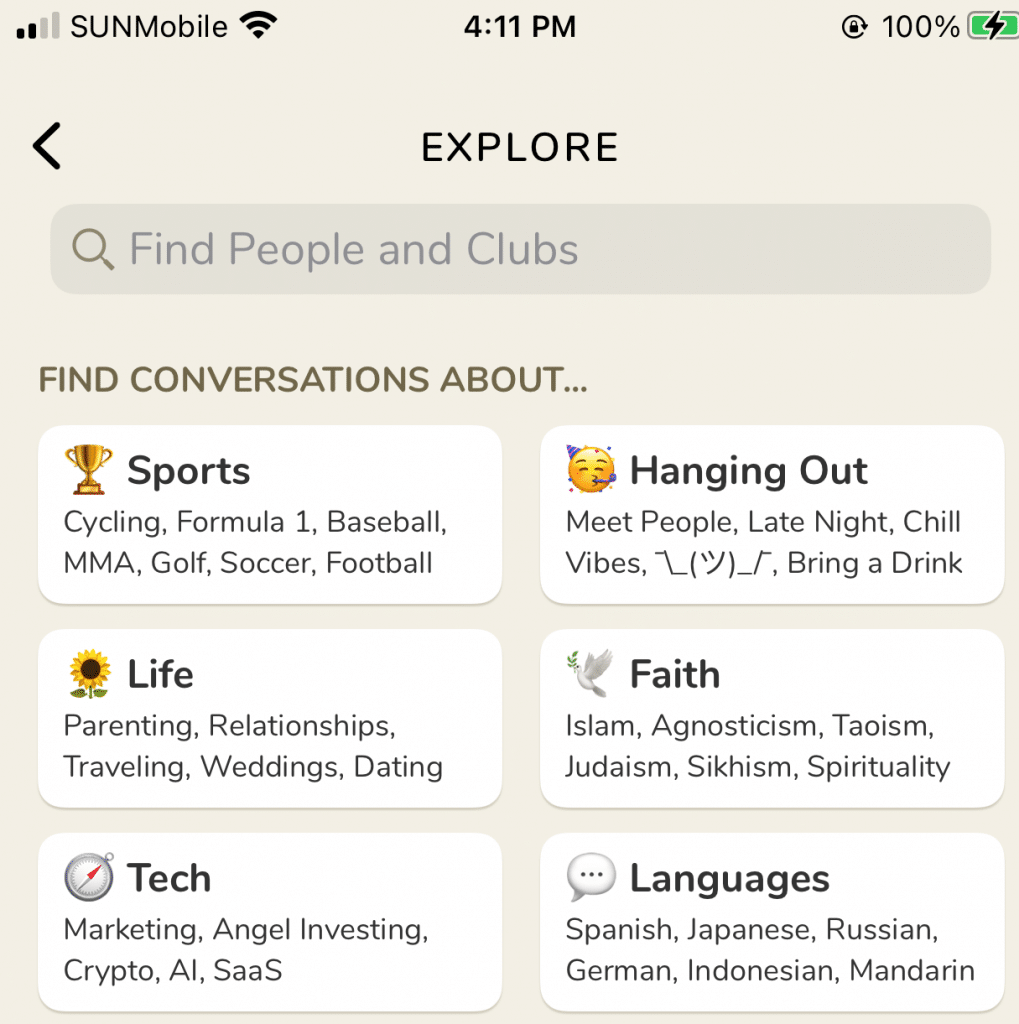The image size is (1019, 1024).
Task: Explore the Faith topic card
Action: point(772,718)
